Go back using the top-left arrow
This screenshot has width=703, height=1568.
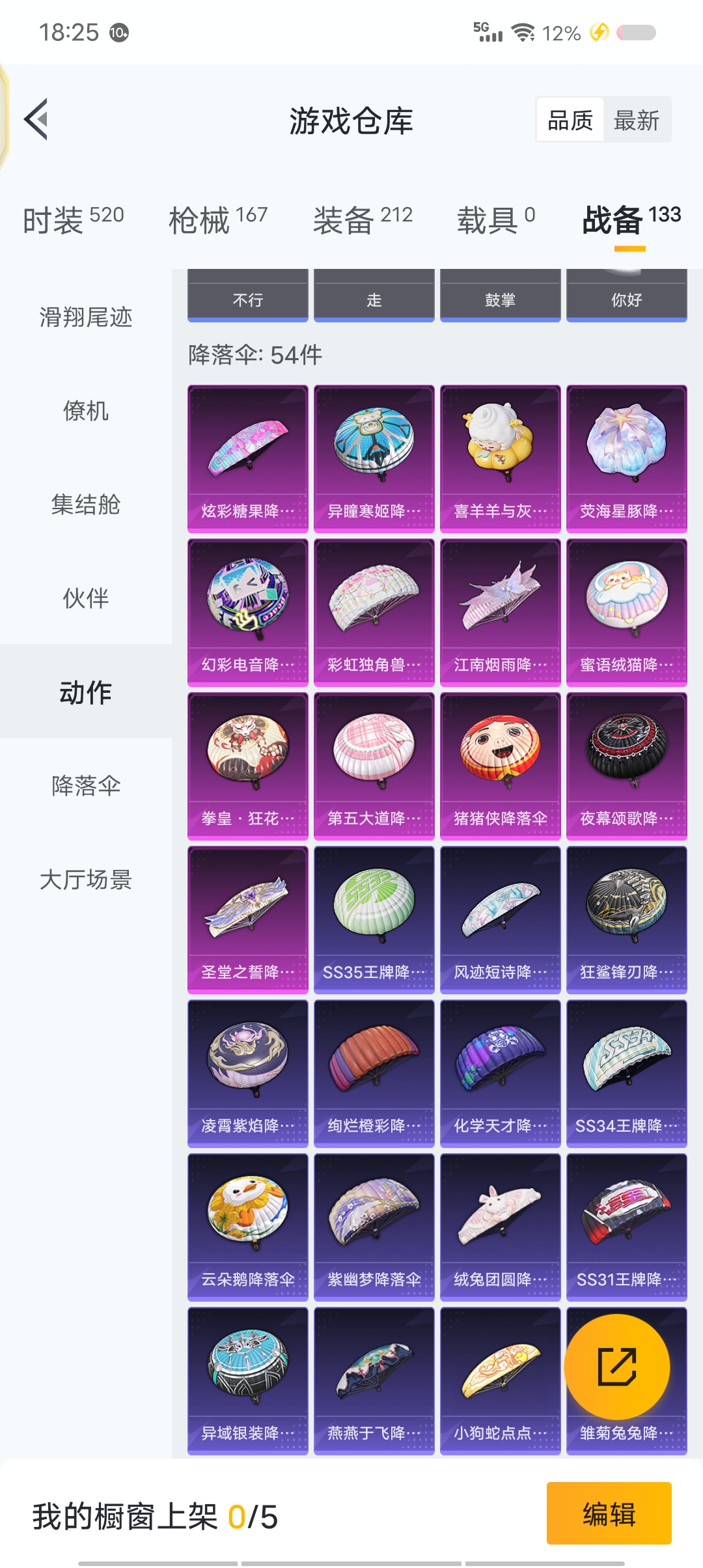(x=37, y=119)
